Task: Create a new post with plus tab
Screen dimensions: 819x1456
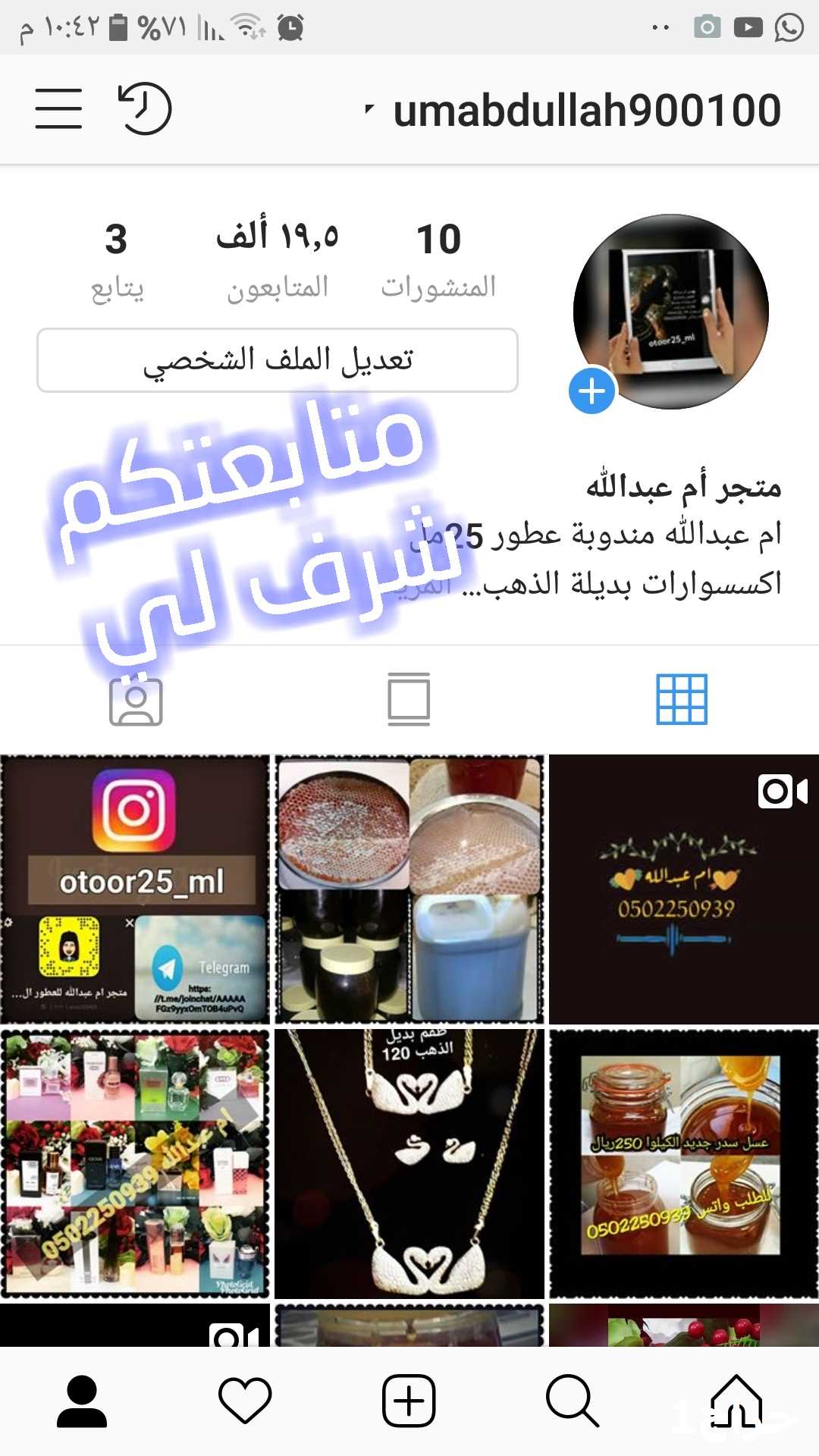Action: tap(409, 1401)
